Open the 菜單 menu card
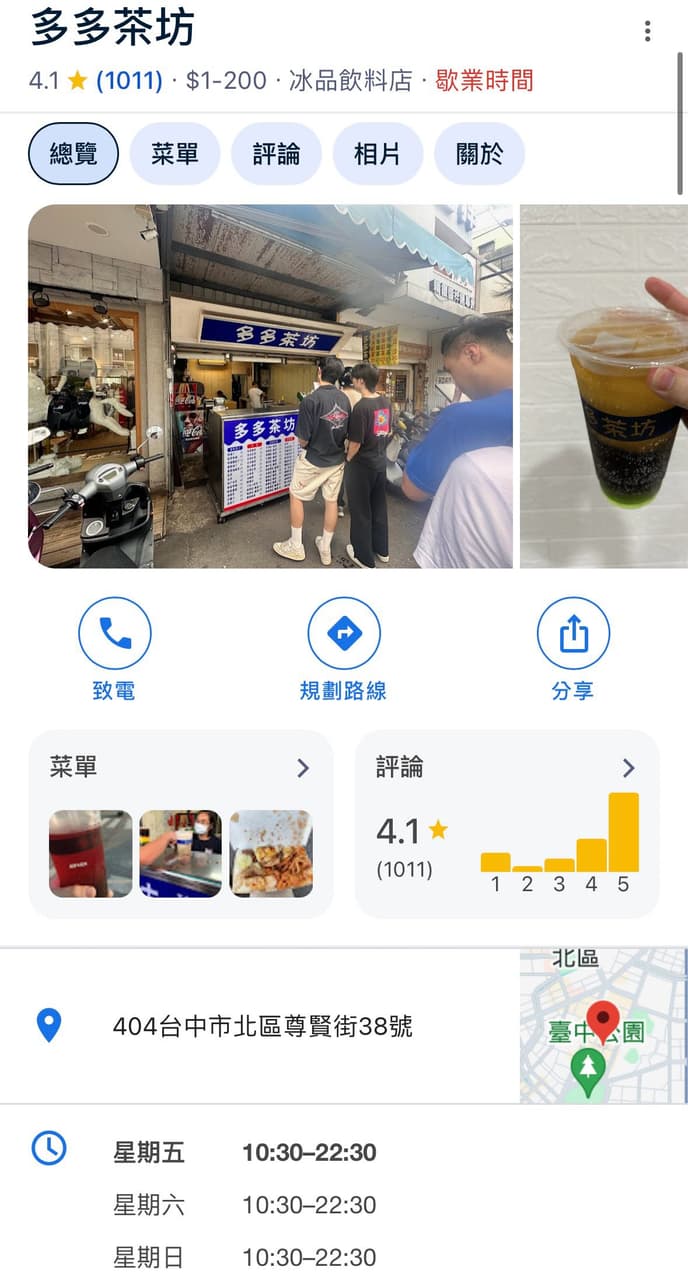Screen dimensions: 688x1280 pos(181,824)
